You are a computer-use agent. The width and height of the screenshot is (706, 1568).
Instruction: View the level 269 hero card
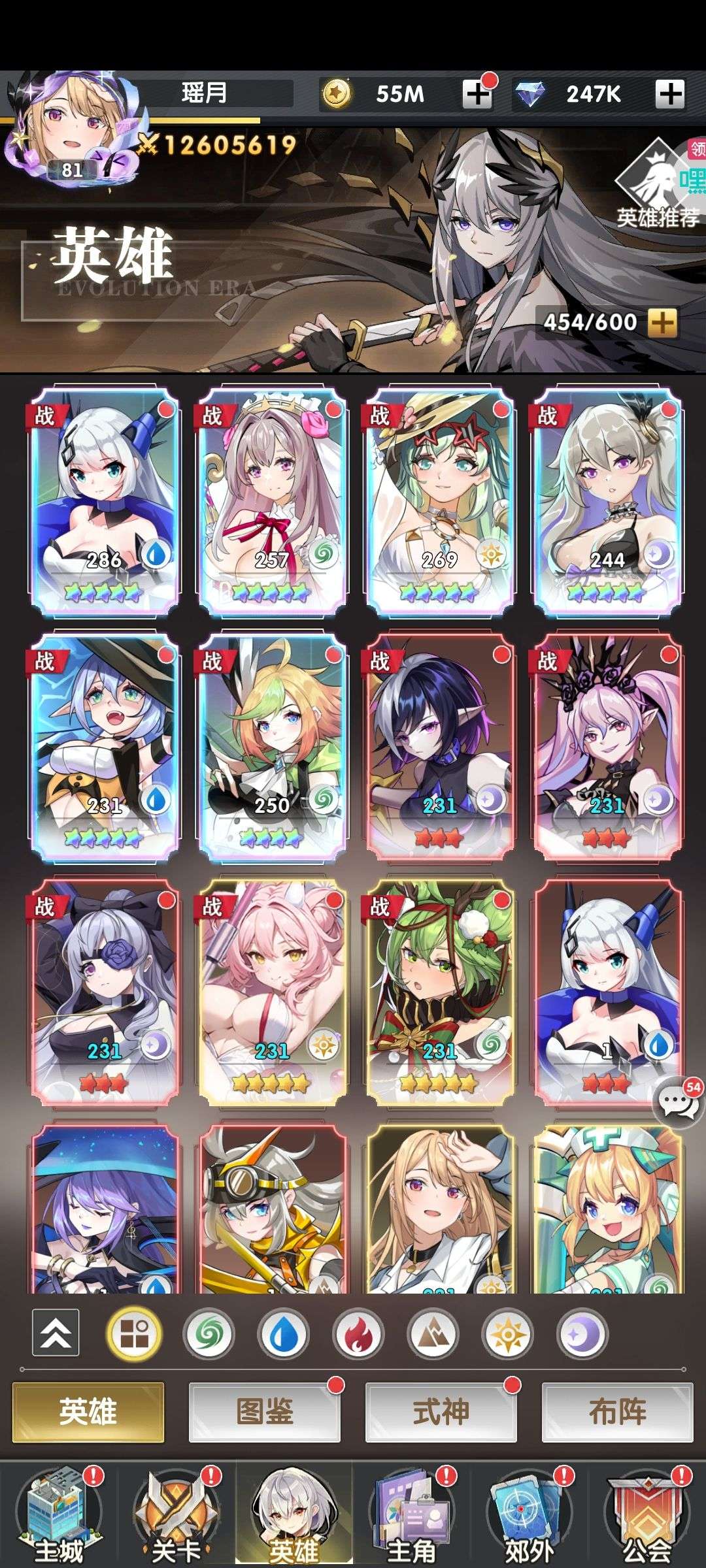click(x=439, y=502)
